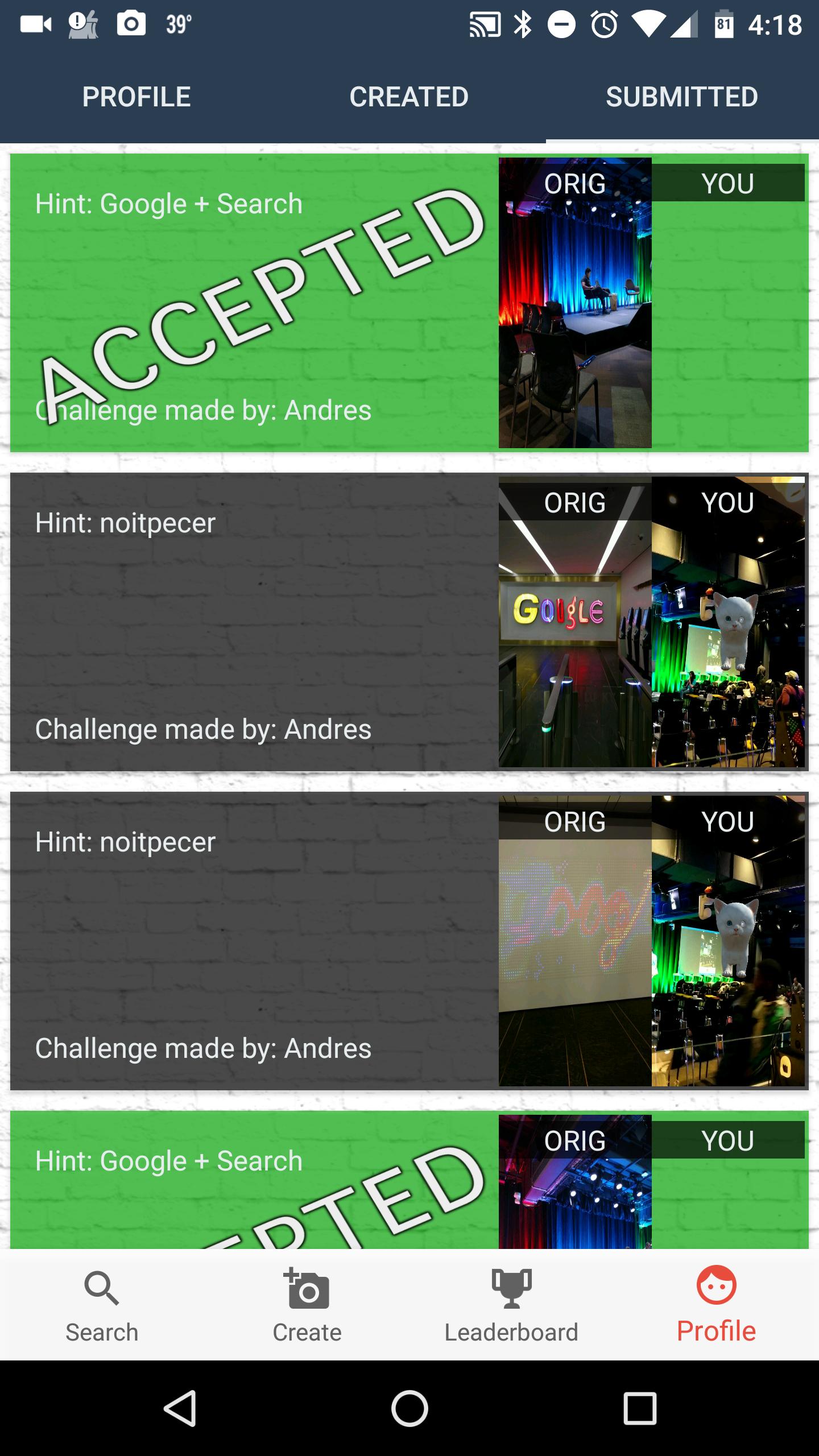
Task: Go back using the system back button
Action: [180, 1408]
